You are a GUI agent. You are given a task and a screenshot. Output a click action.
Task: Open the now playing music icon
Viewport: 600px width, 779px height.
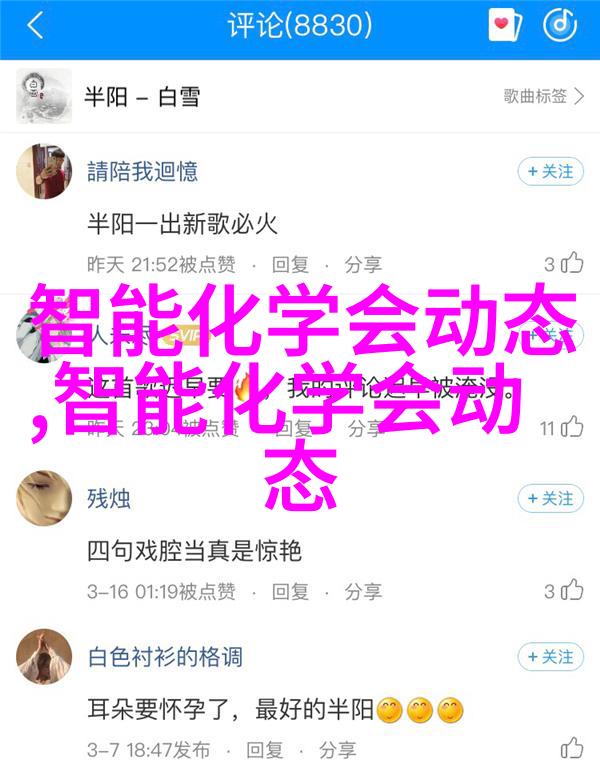pyautogui.click(x=562, y=25)
